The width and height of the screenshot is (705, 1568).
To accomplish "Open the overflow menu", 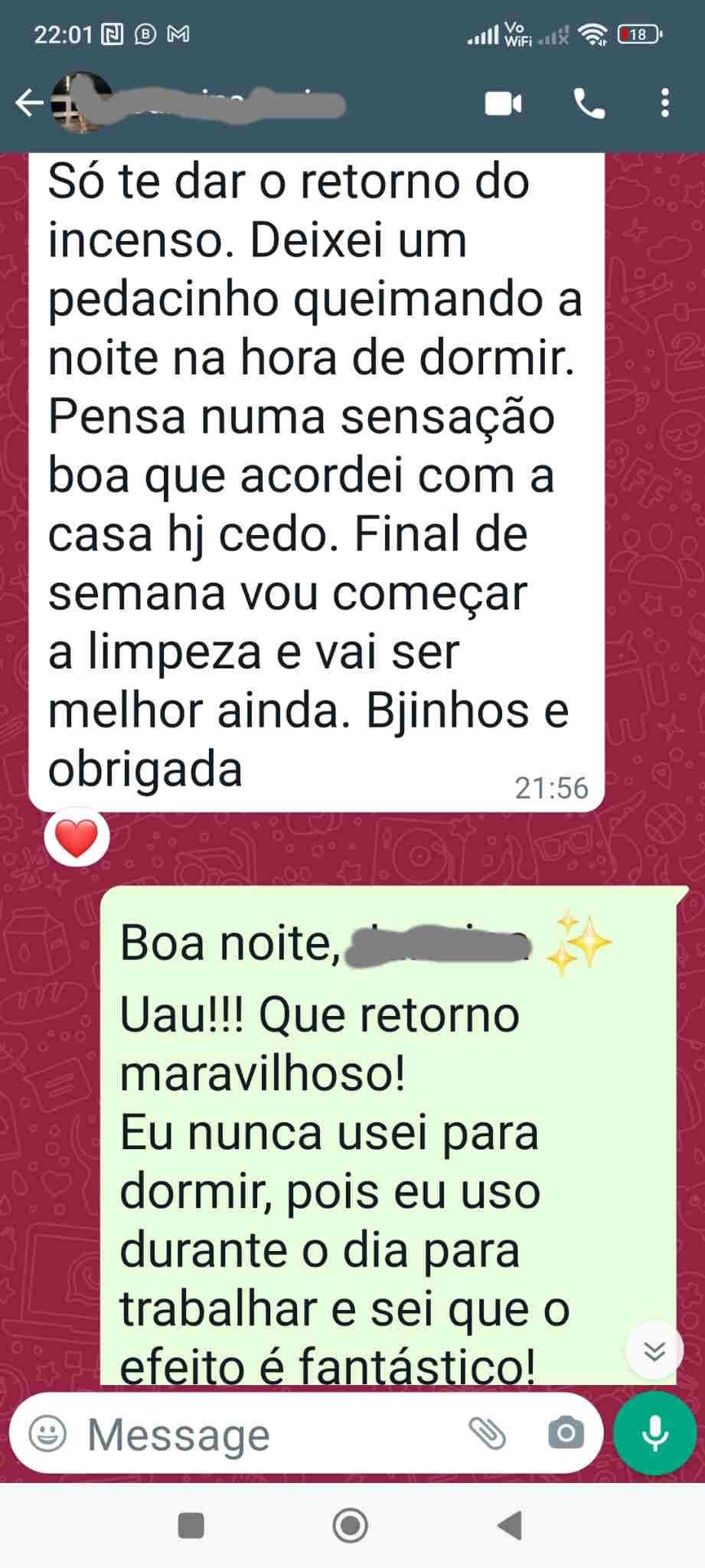I will tap(664, 103).
